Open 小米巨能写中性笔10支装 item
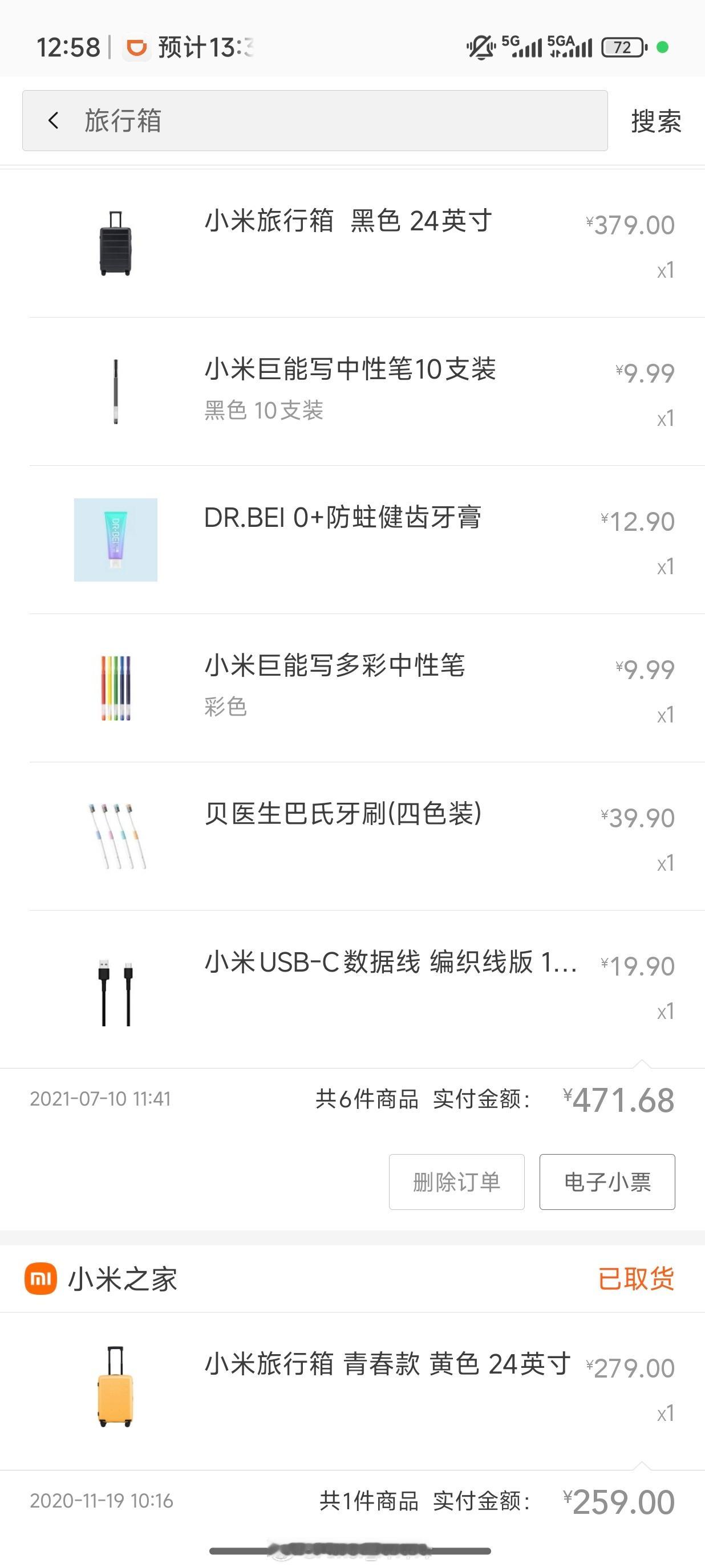The height and width of the screenshot is (1568, 705). (352, 391)
